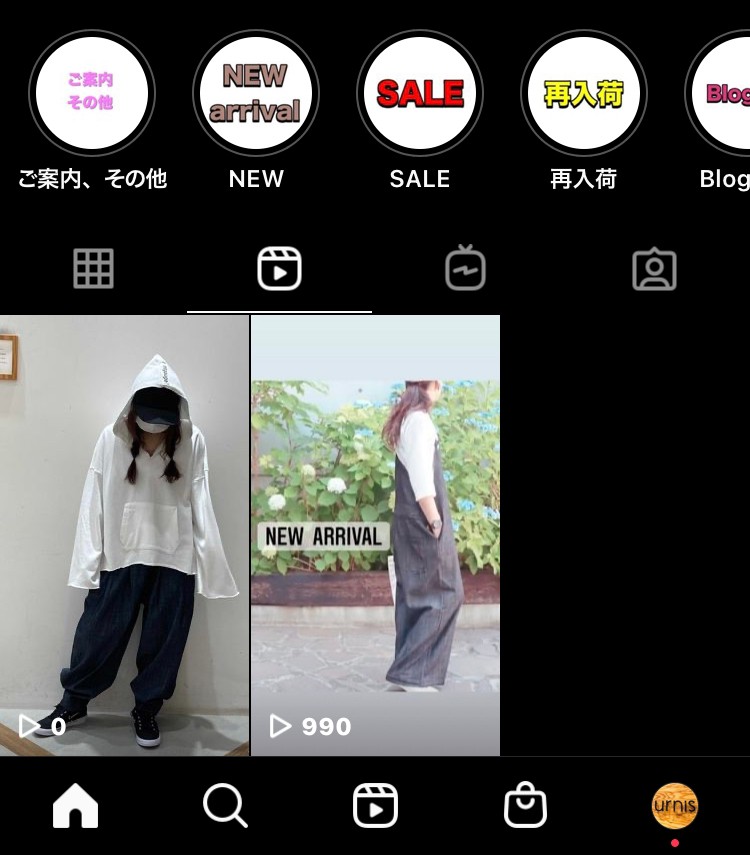The image size is (750, 855).
Task: View the SALE story highlight
Action: click(x=420, y=93)
